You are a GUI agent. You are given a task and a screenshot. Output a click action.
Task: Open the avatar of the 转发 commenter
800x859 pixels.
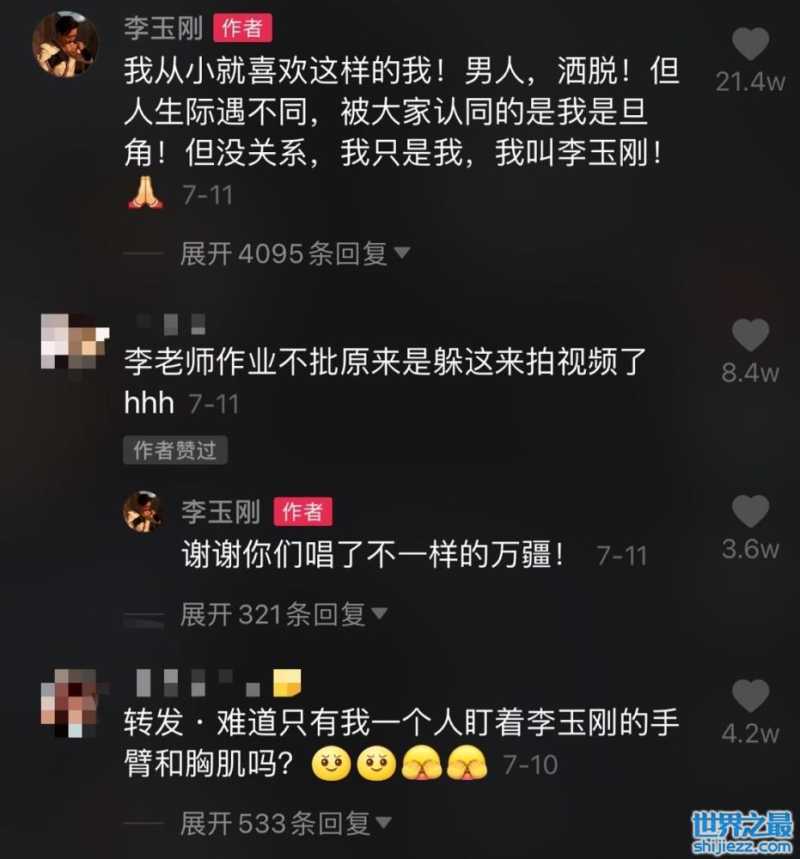[68, 701]
